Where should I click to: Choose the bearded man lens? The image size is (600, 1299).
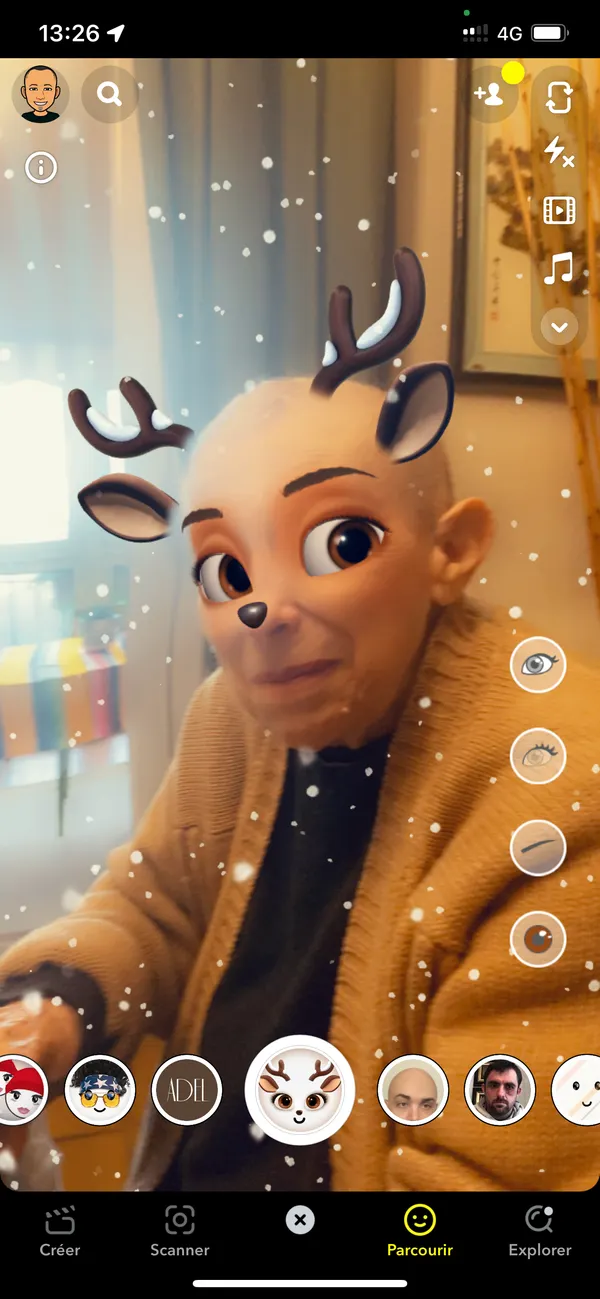click(500, 1090)
